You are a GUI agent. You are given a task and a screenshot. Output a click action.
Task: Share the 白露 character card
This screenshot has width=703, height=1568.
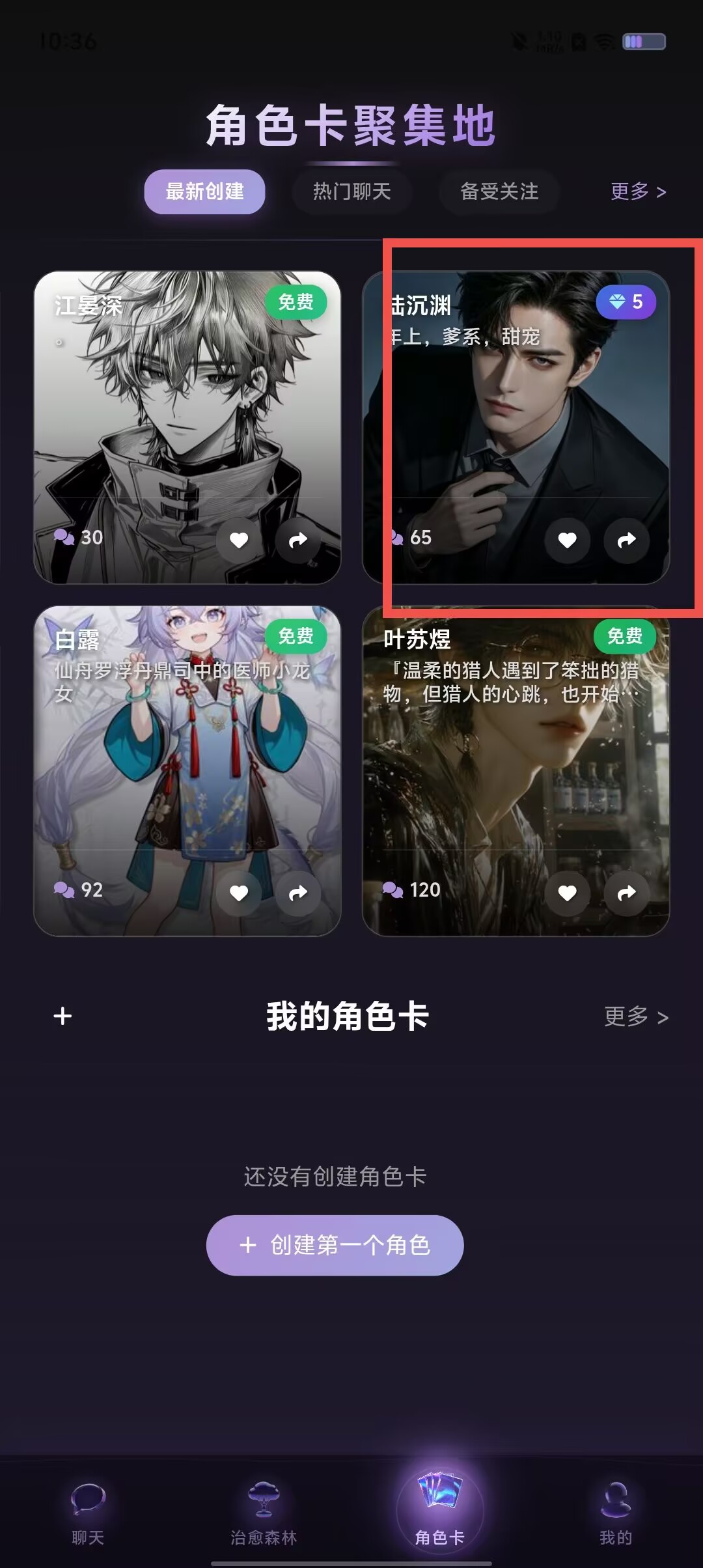pyautogui.click(x=298, y=893)
